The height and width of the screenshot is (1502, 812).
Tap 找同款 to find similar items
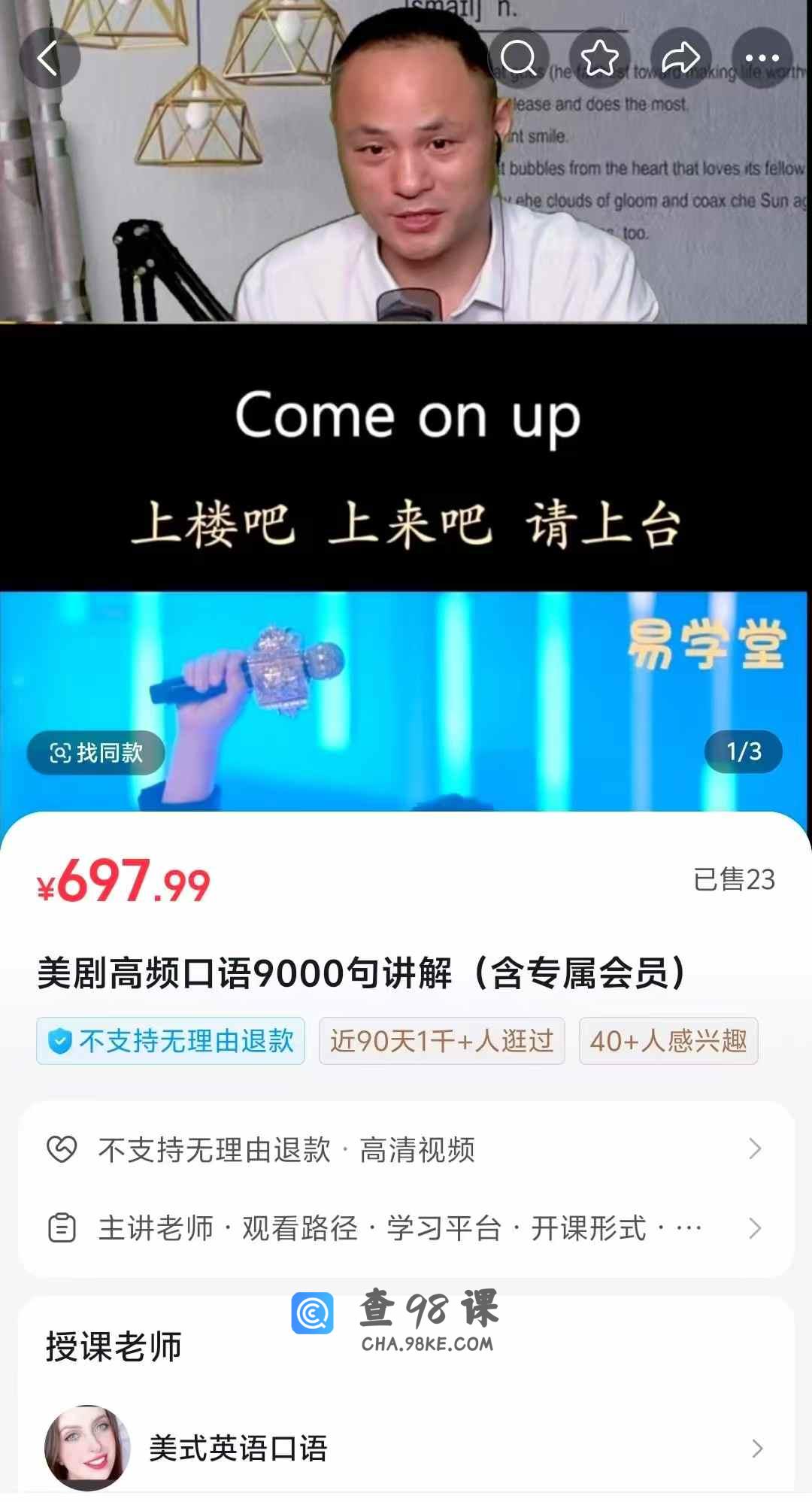coord(96,752)
